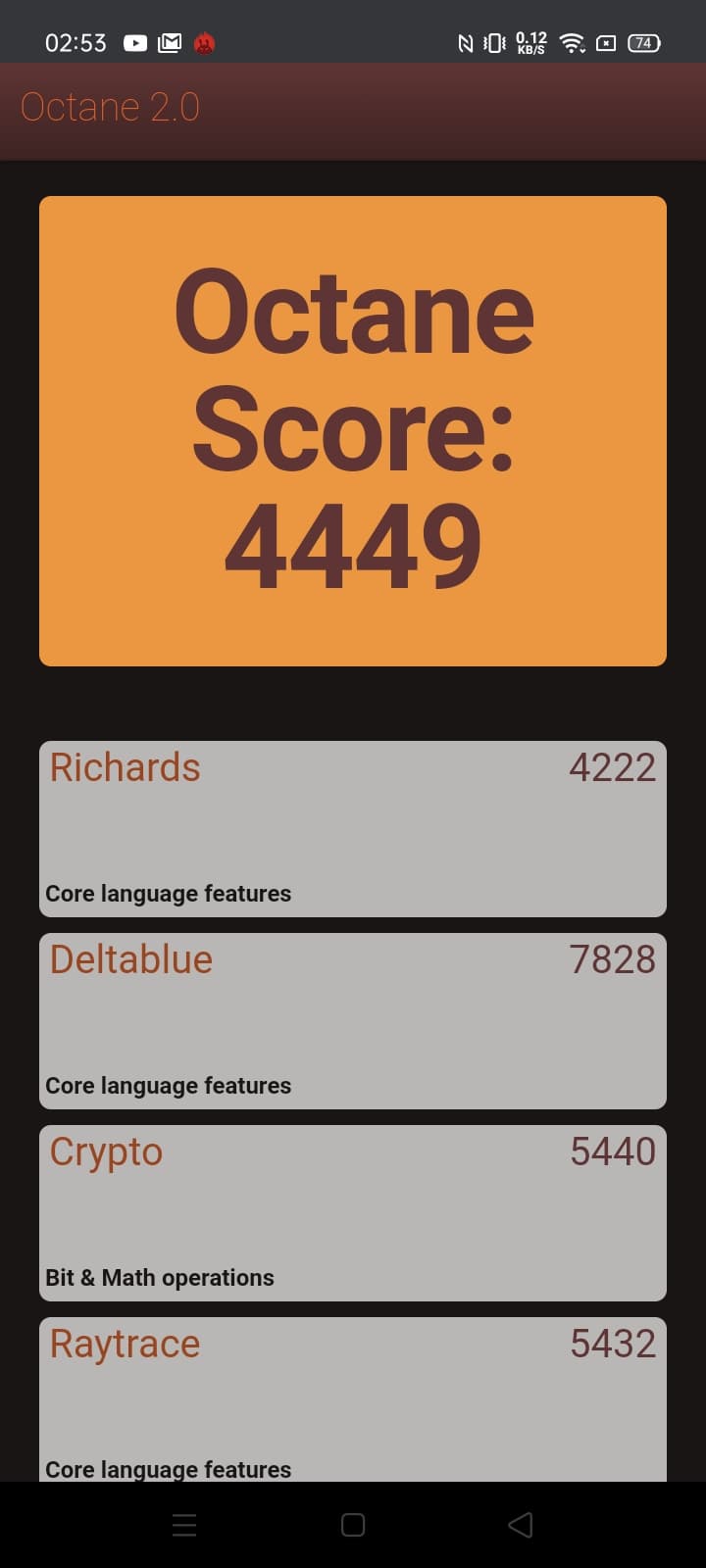Open the Deltablue benchmark link

[131, 959]
